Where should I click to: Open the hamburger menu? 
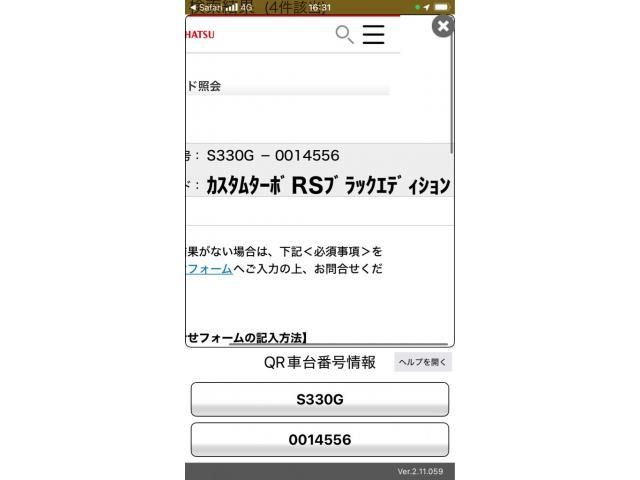click(x=374, y=35)
